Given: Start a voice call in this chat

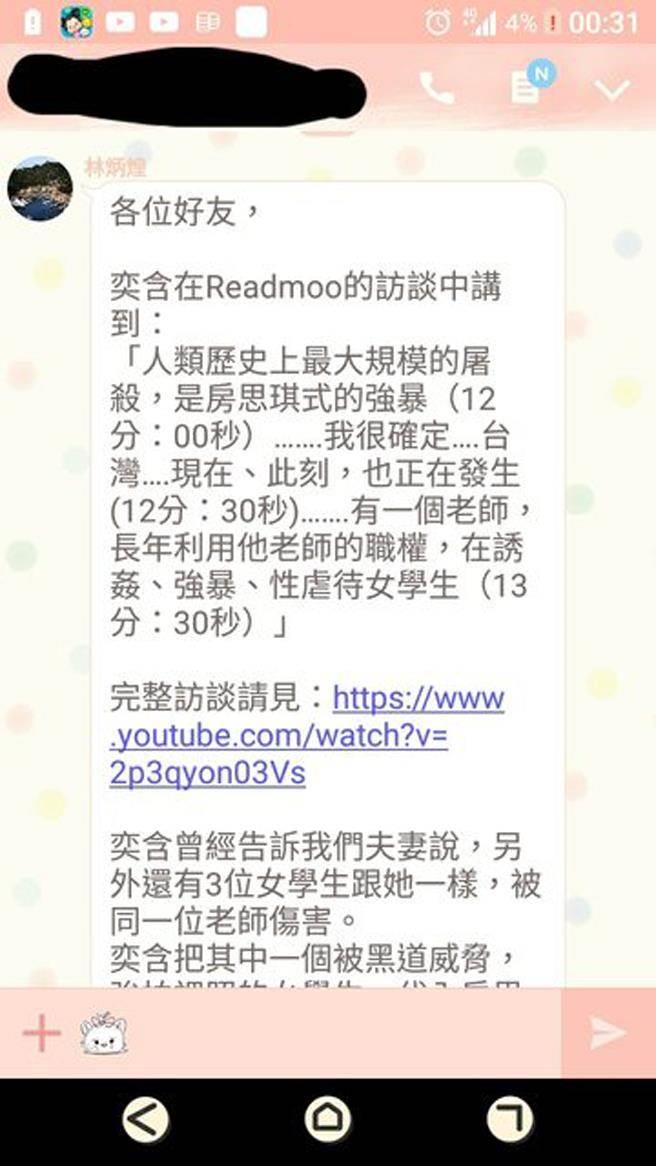Looking at the screenshot, I should point(436,89).
